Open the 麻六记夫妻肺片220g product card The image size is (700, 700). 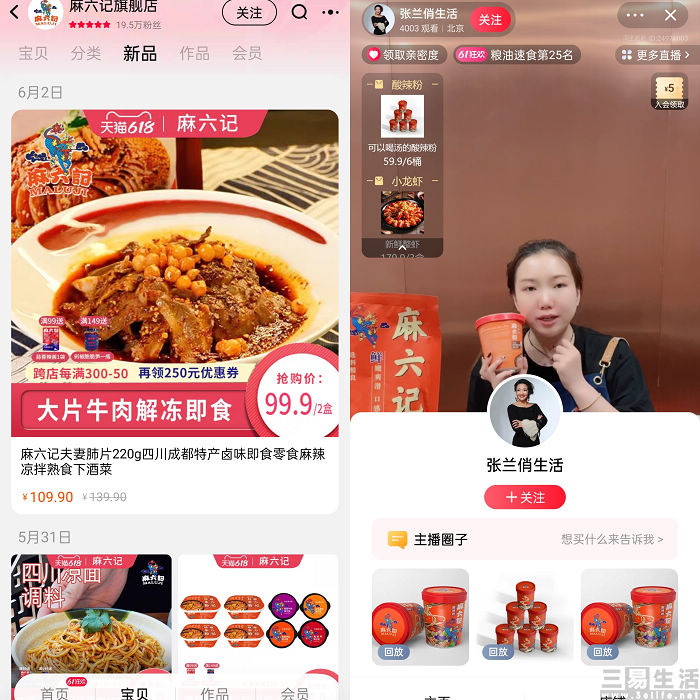click(175, 310)
